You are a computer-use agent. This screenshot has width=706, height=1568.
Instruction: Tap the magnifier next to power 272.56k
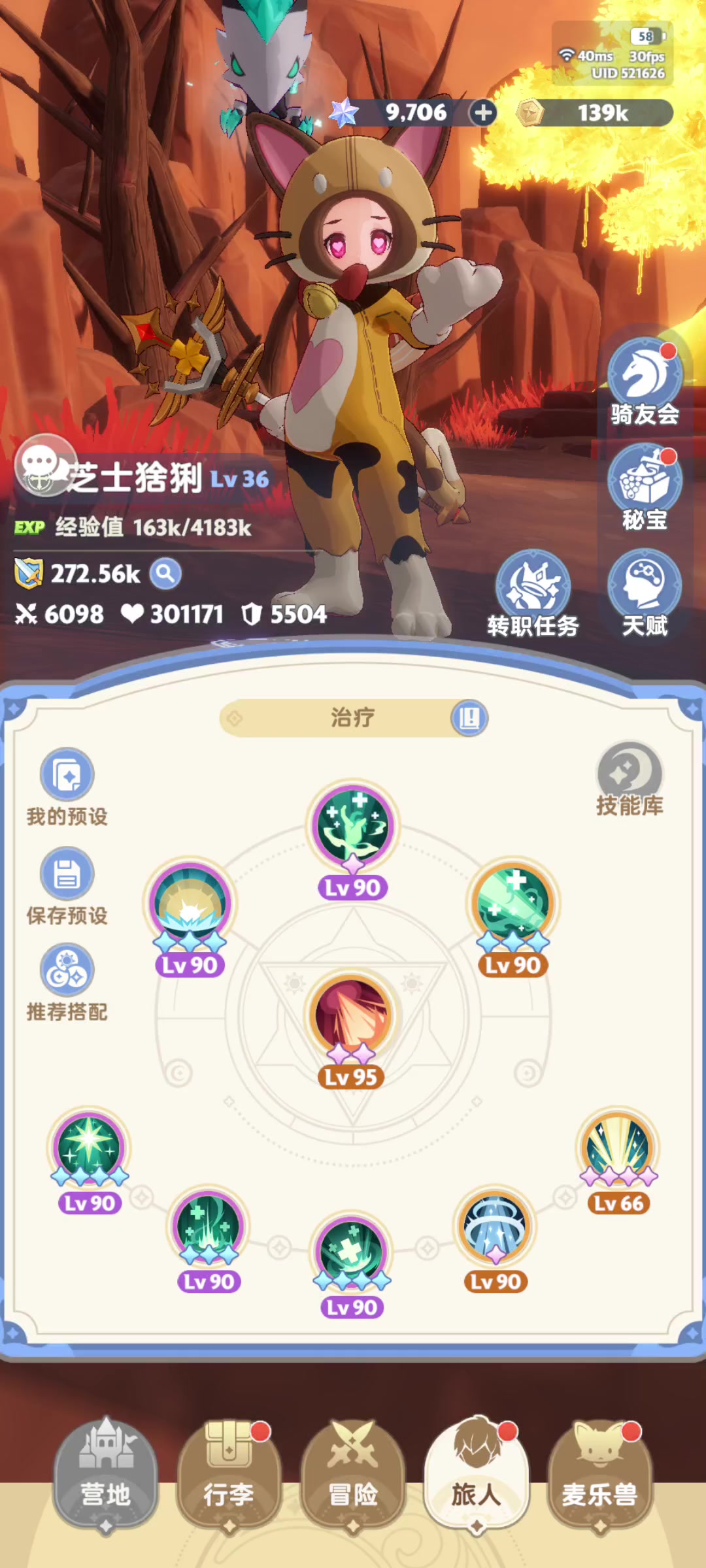[165, 574]
